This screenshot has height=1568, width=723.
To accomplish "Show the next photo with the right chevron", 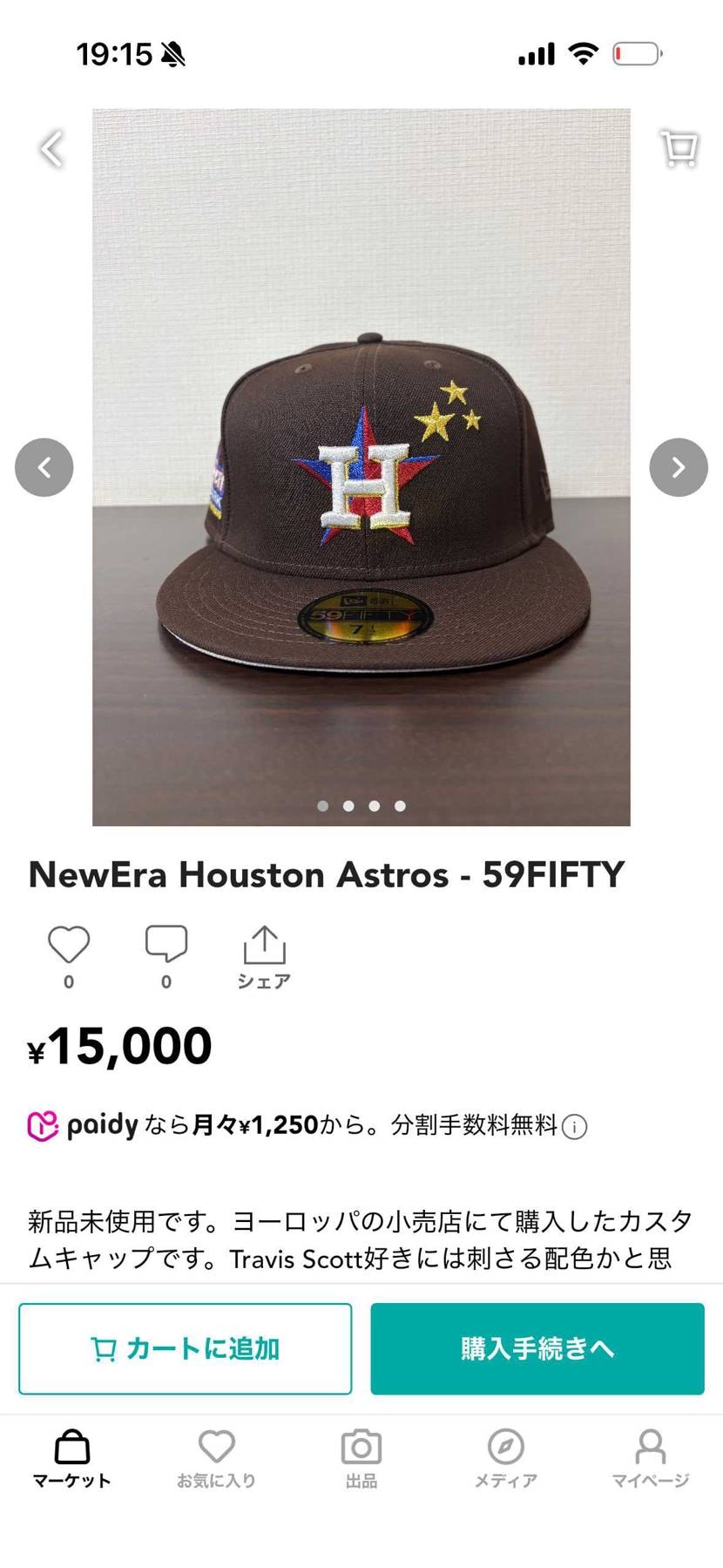I will coord(679,467).
